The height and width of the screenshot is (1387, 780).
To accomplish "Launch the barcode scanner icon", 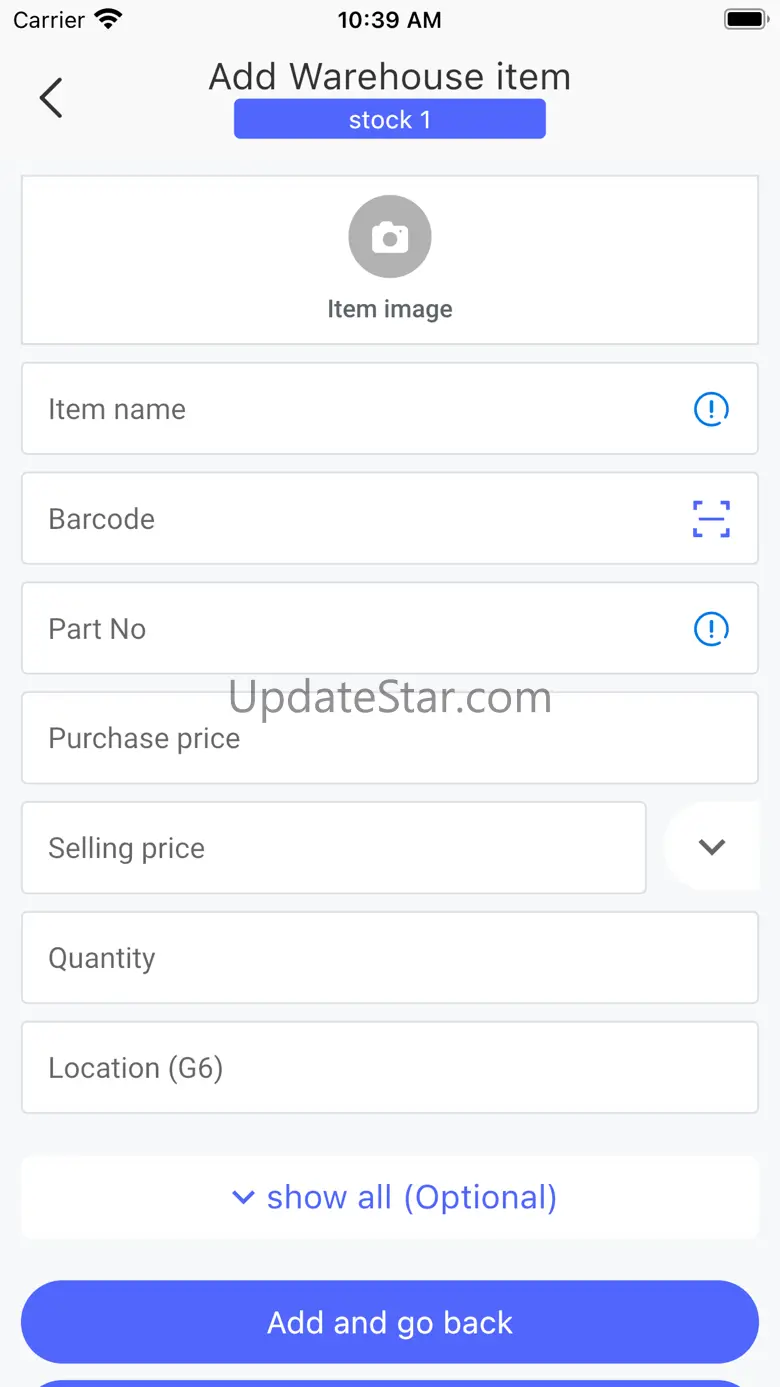I will click(712, 519).
